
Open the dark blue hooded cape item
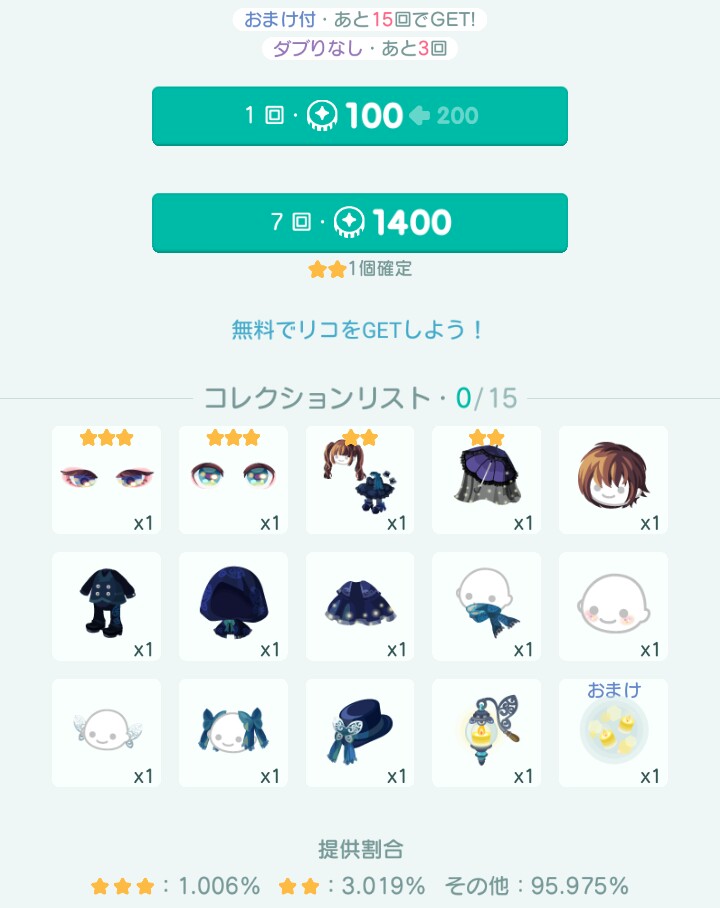pos(233,606)
